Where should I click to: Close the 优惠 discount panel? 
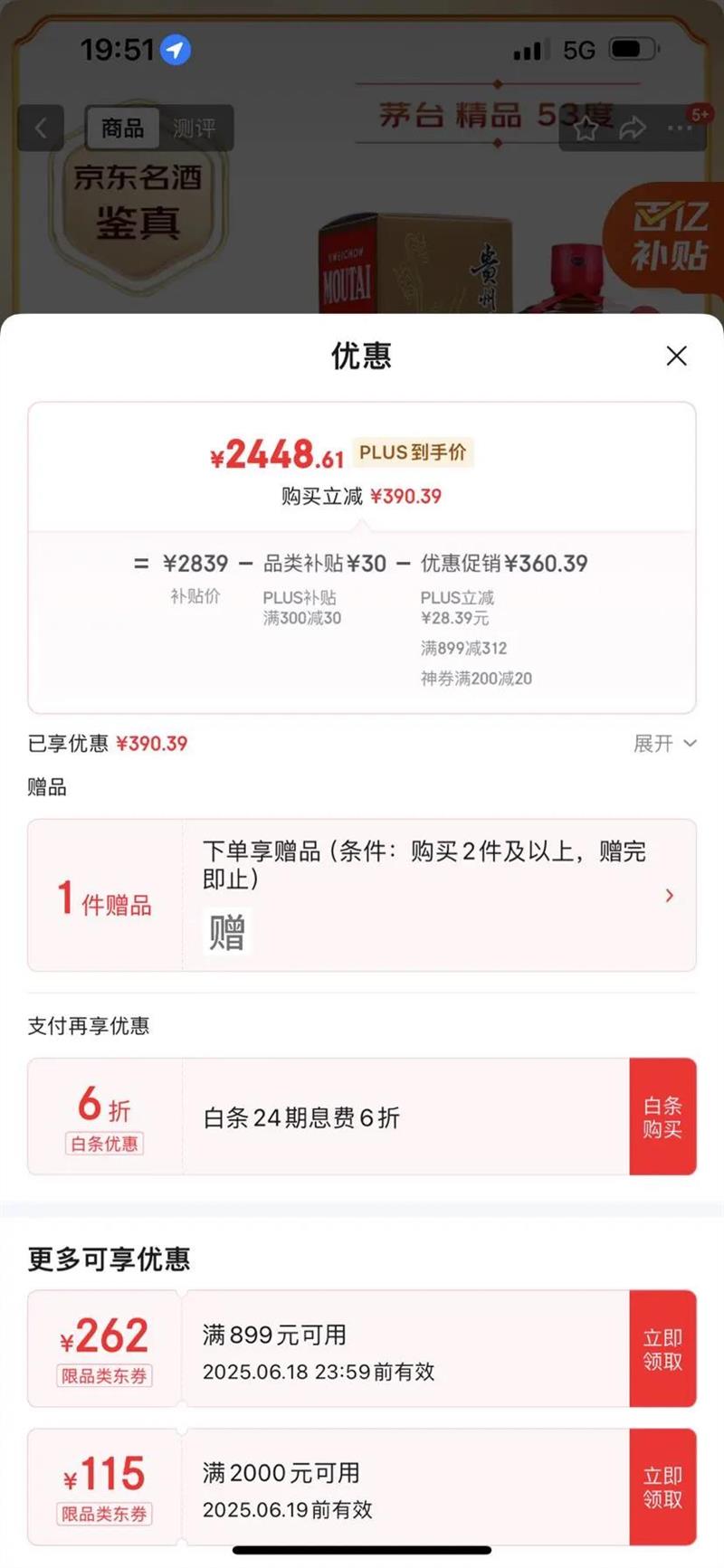tap(676, 356)
